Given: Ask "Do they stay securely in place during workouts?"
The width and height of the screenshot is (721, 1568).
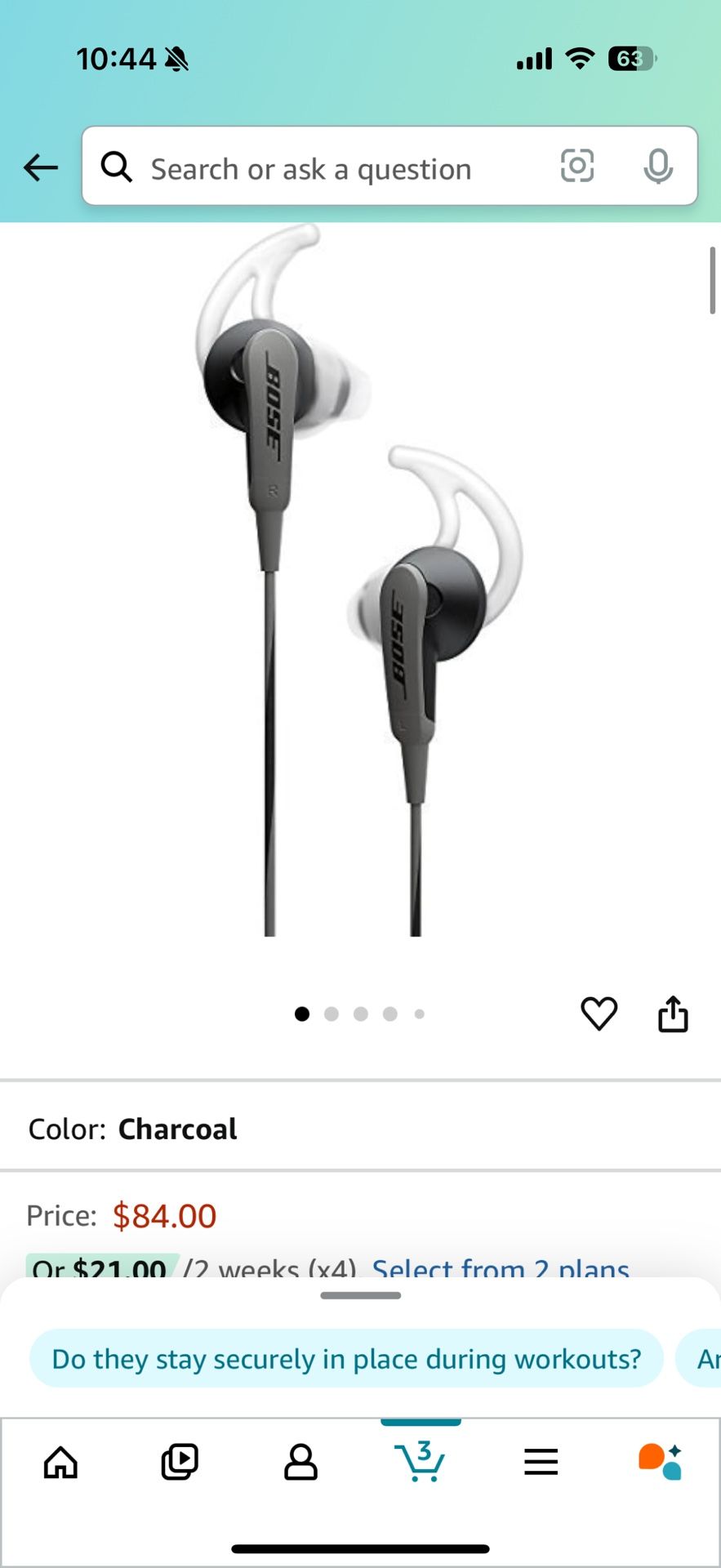Looking at the screenshot, I should click(346, 1359).
